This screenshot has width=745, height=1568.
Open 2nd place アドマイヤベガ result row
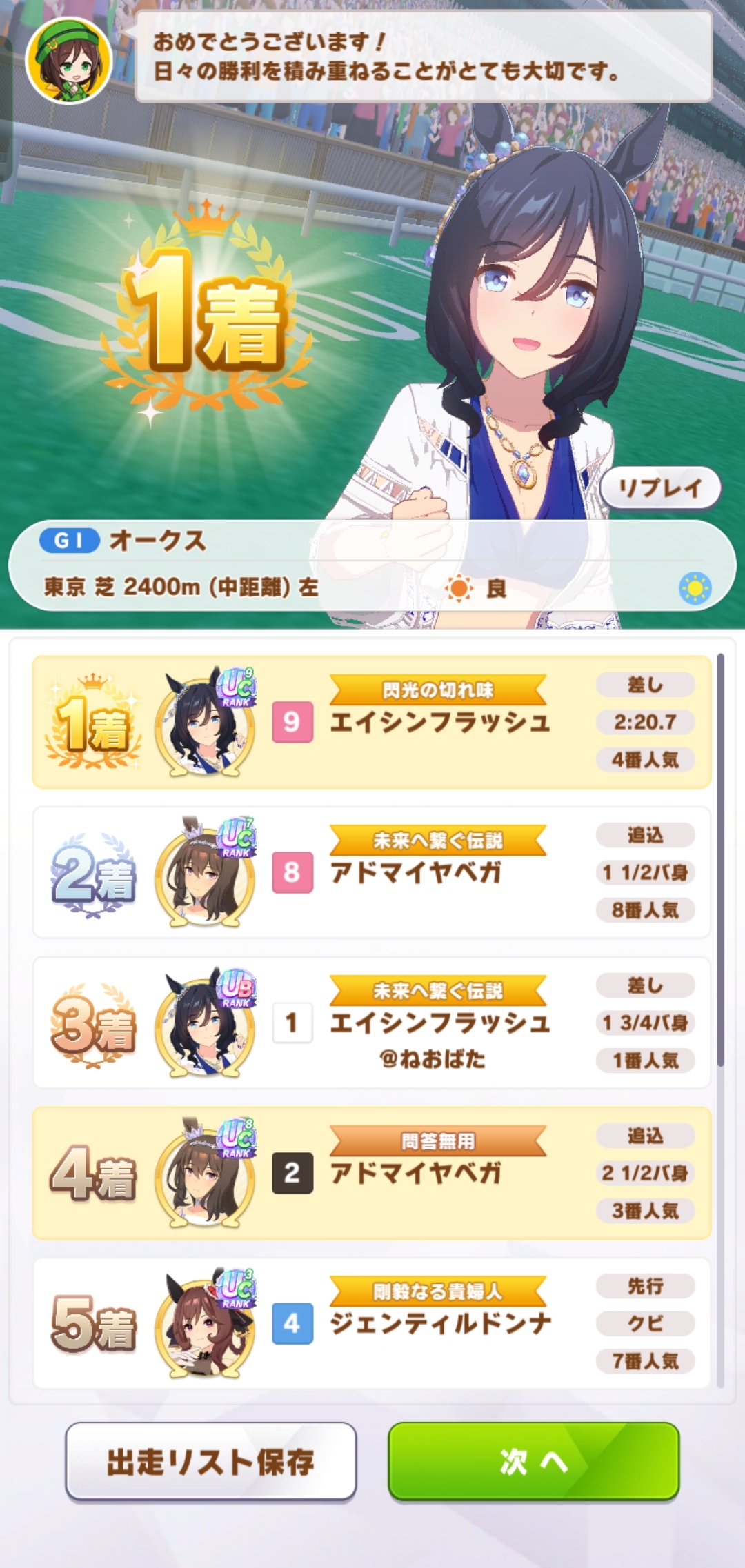372,872
